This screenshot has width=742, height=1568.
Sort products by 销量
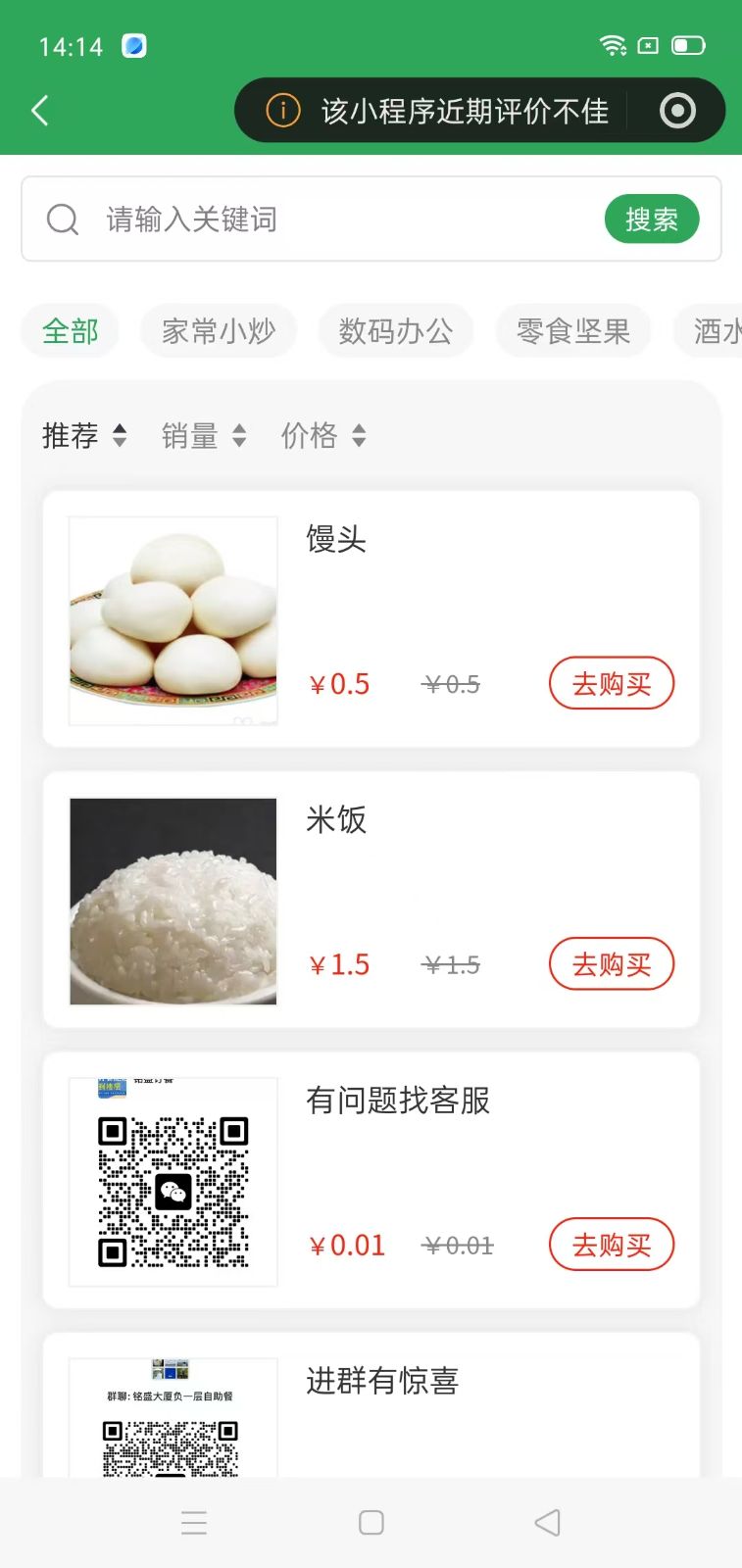(204, 435)
